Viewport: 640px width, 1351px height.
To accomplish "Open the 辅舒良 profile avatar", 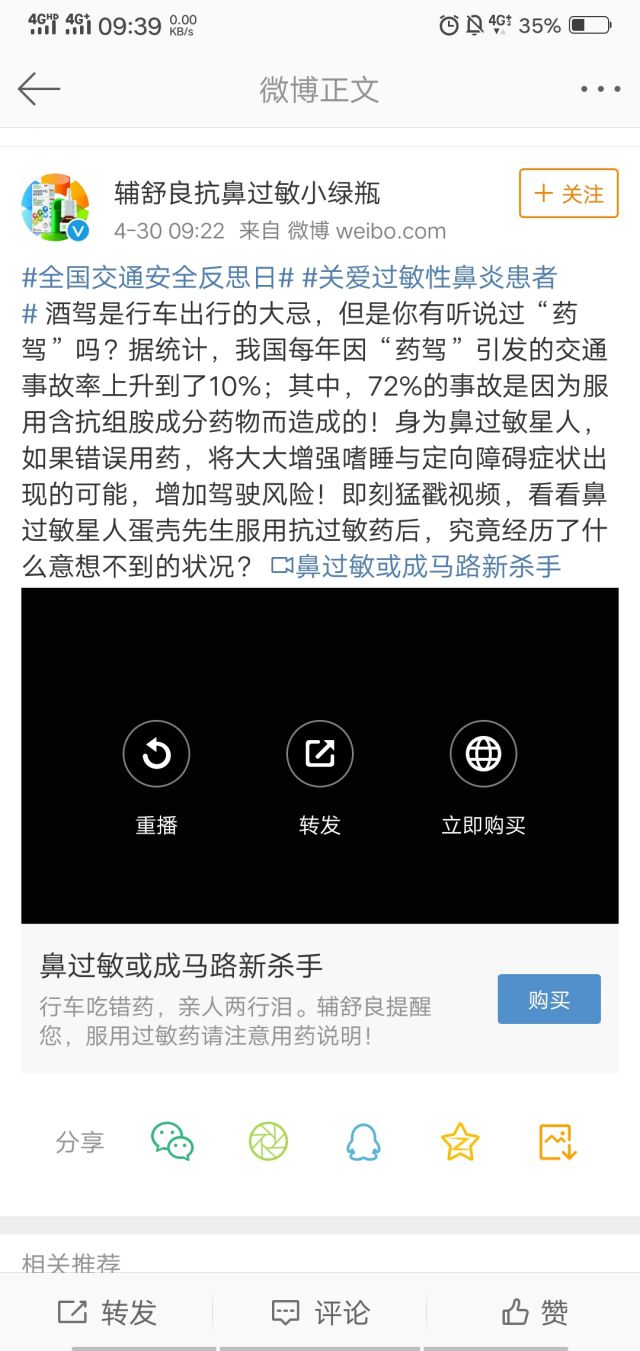I will pyautogui.click(x=56, y=208).
